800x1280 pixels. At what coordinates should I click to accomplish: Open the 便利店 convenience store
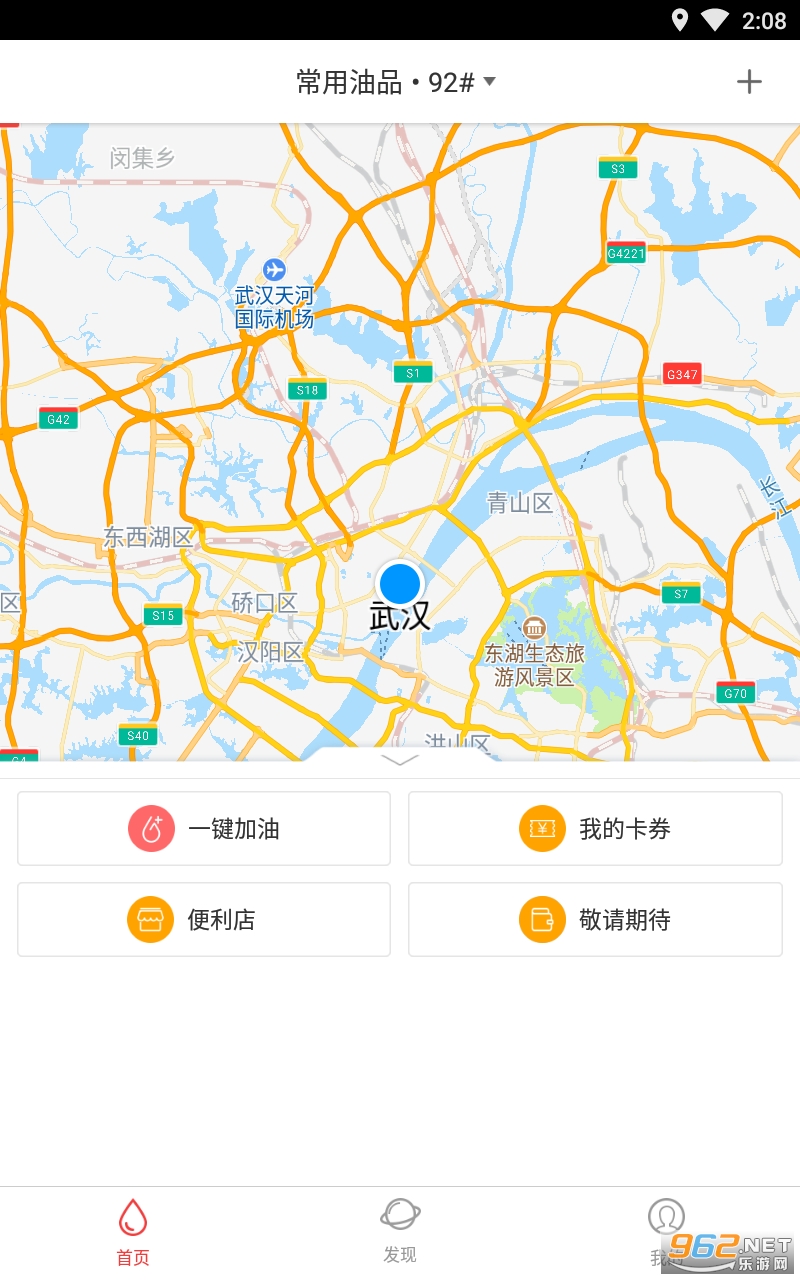[x=204, y=920]
